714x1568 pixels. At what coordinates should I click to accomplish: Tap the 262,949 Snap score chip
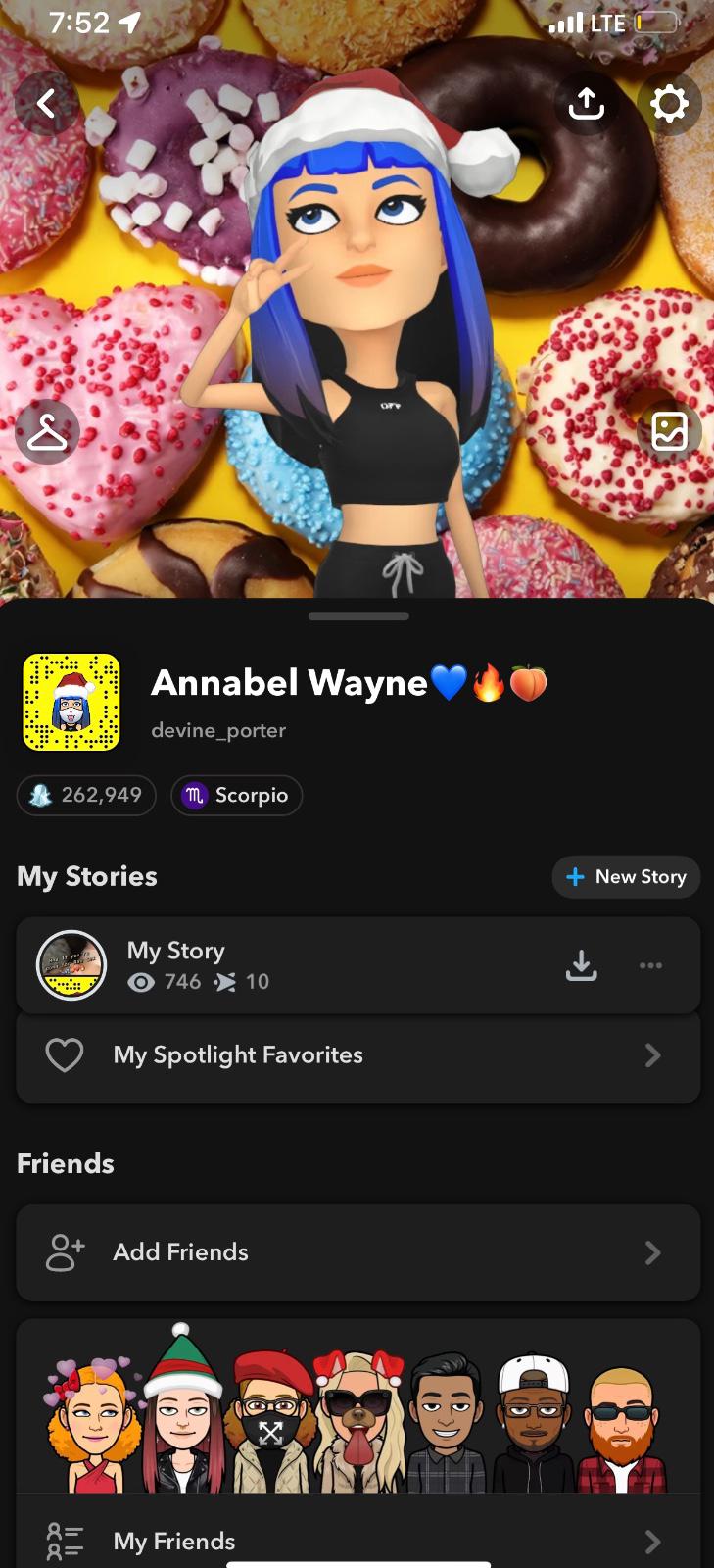tap(86, 795)
